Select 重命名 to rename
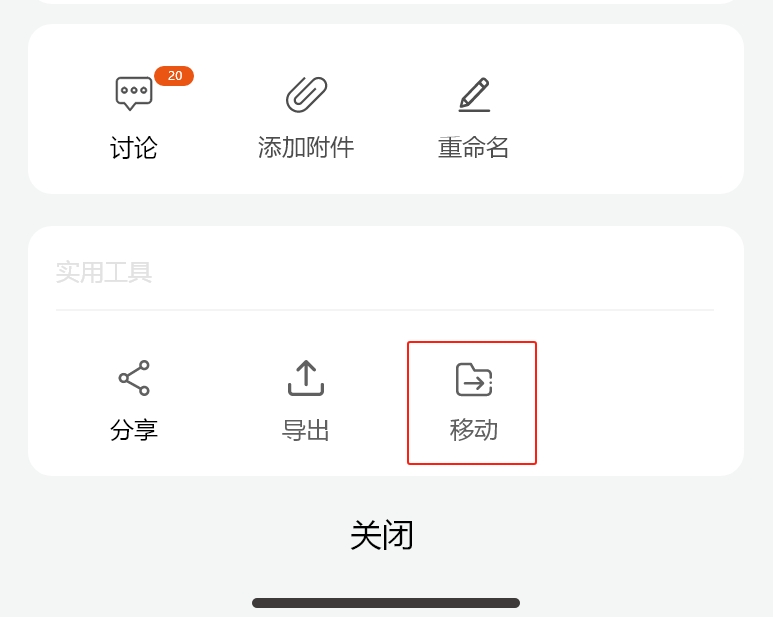This screenshot has height=617, width=773. pos(474,117)
